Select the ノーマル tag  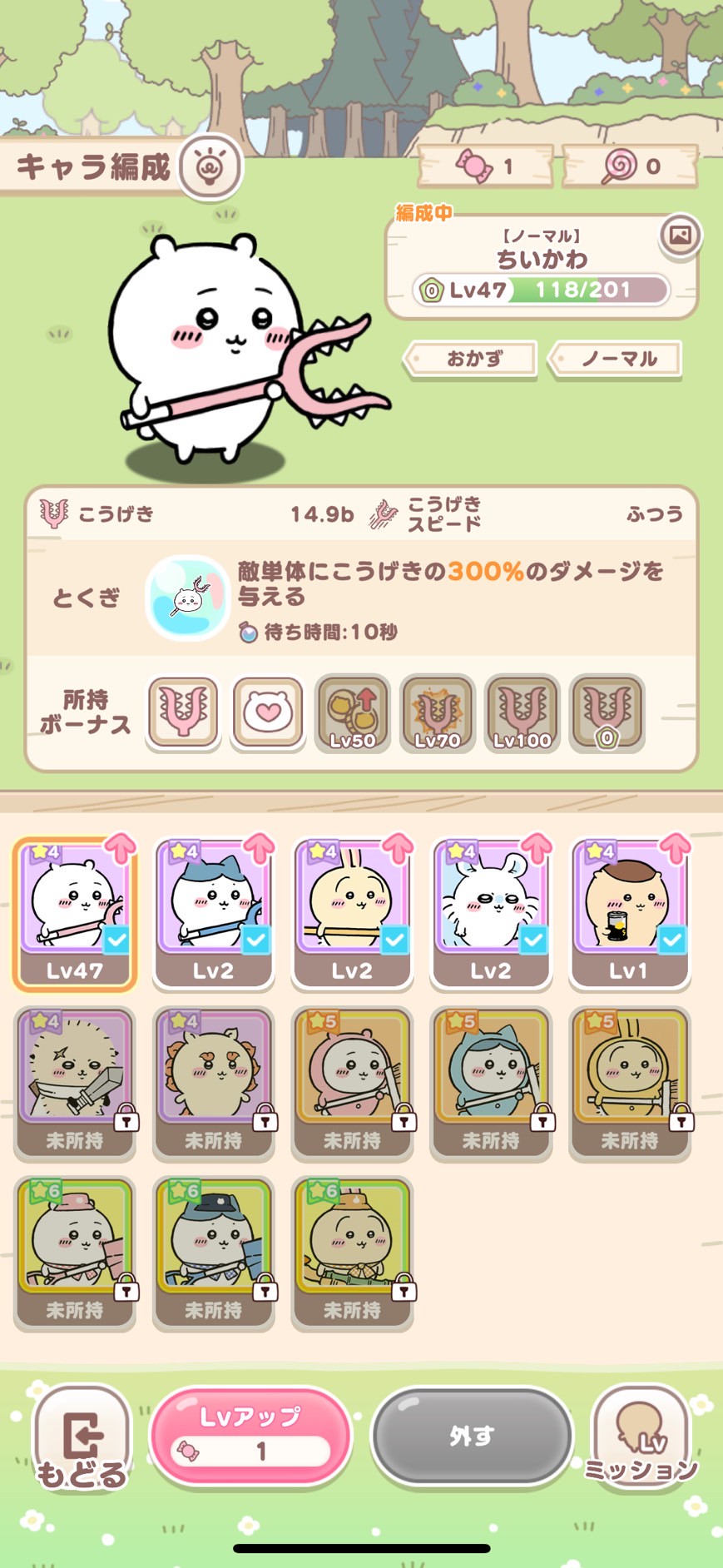pos(617,360)
